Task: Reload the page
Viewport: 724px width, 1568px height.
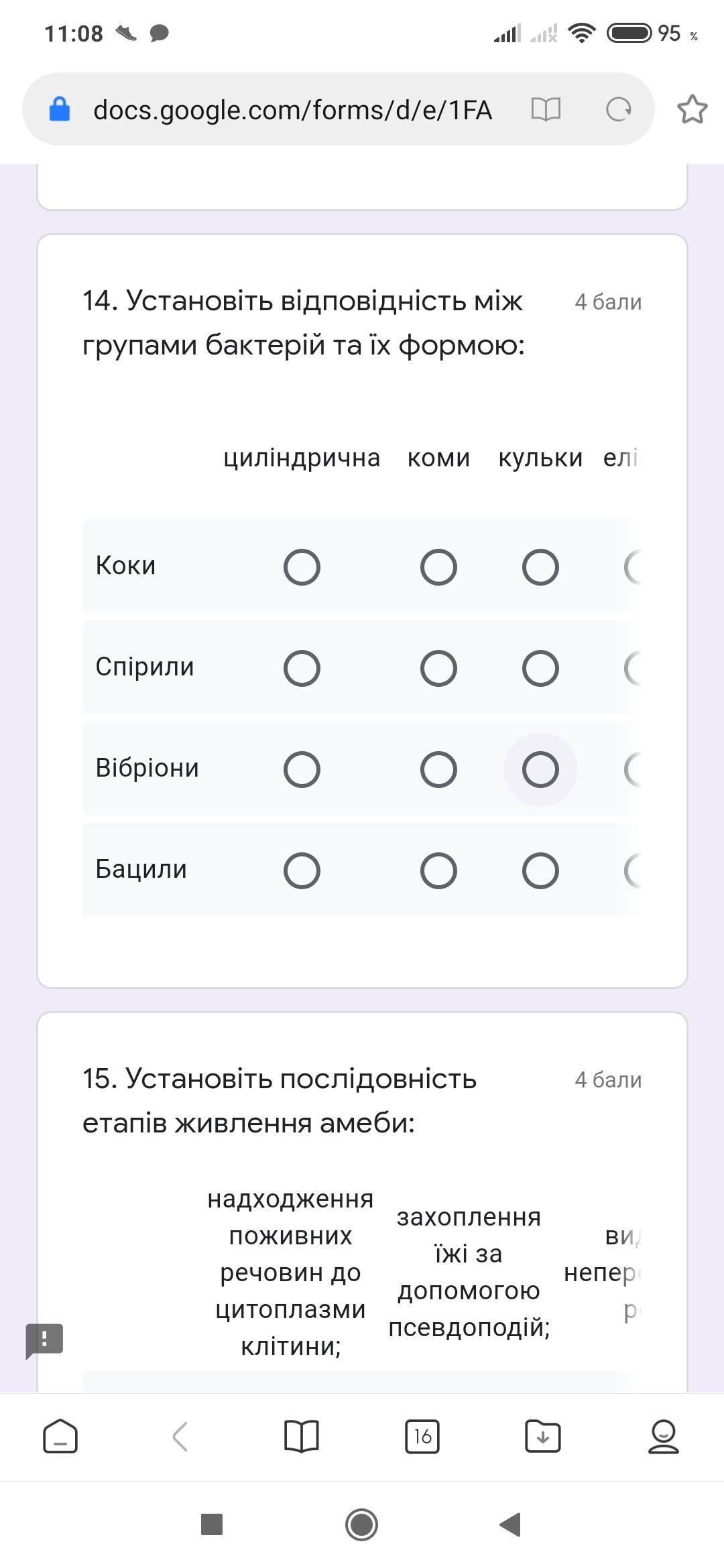Action: [x=618, y=109]
